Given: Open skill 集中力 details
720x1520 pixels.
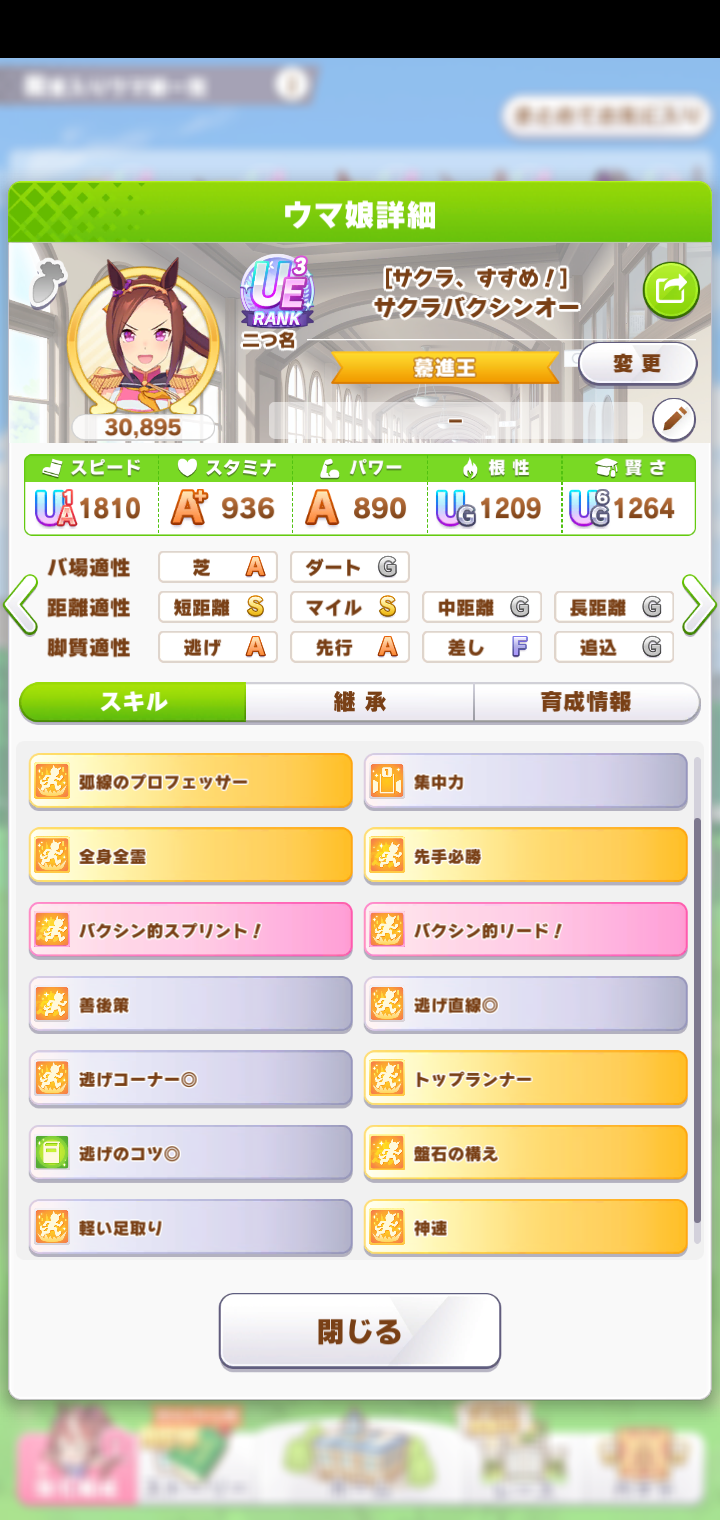Looking at the screenshot, I should pyautogui.click(x=525, y=782).
